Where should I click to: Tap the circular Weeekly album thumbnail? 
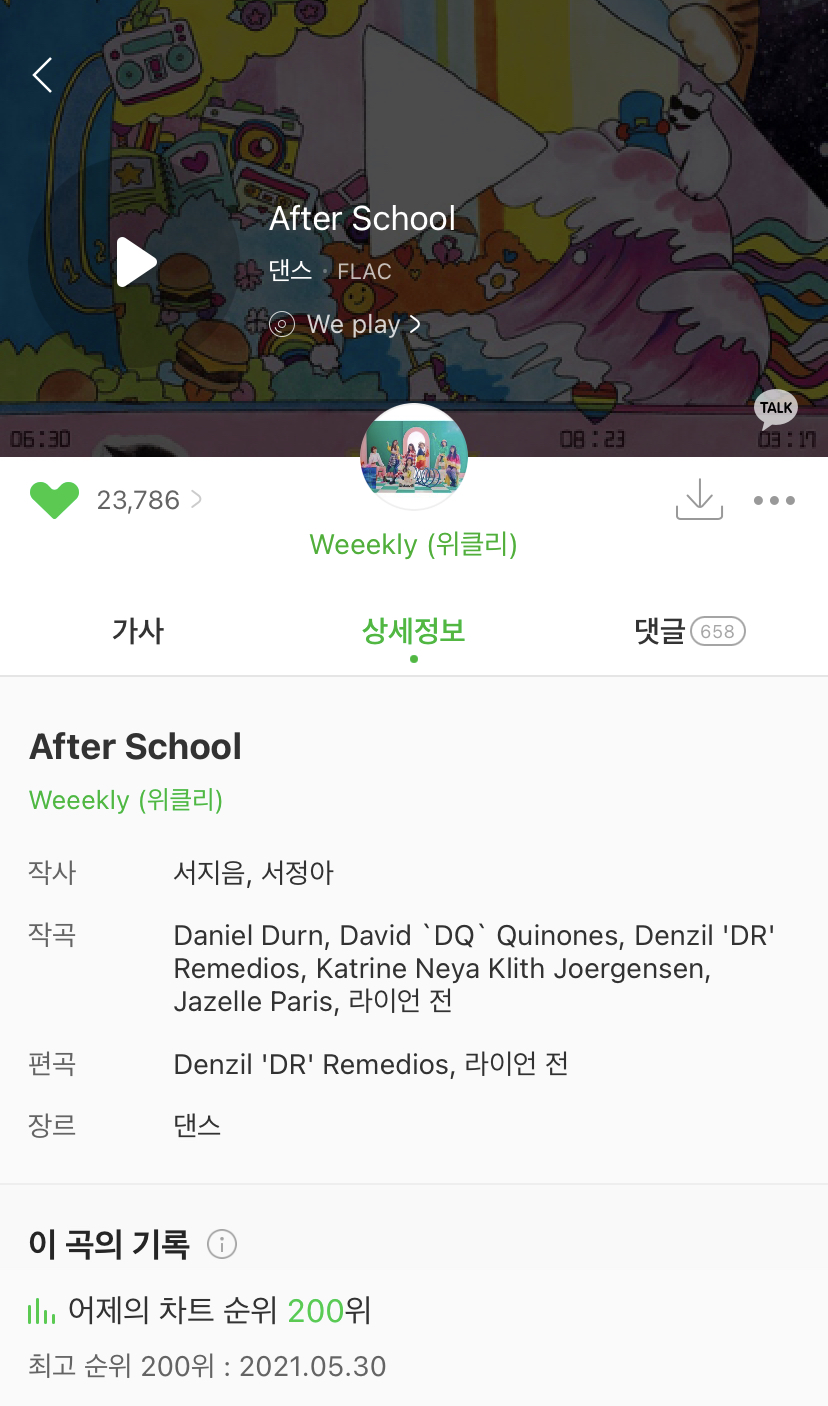click(413, 456)
